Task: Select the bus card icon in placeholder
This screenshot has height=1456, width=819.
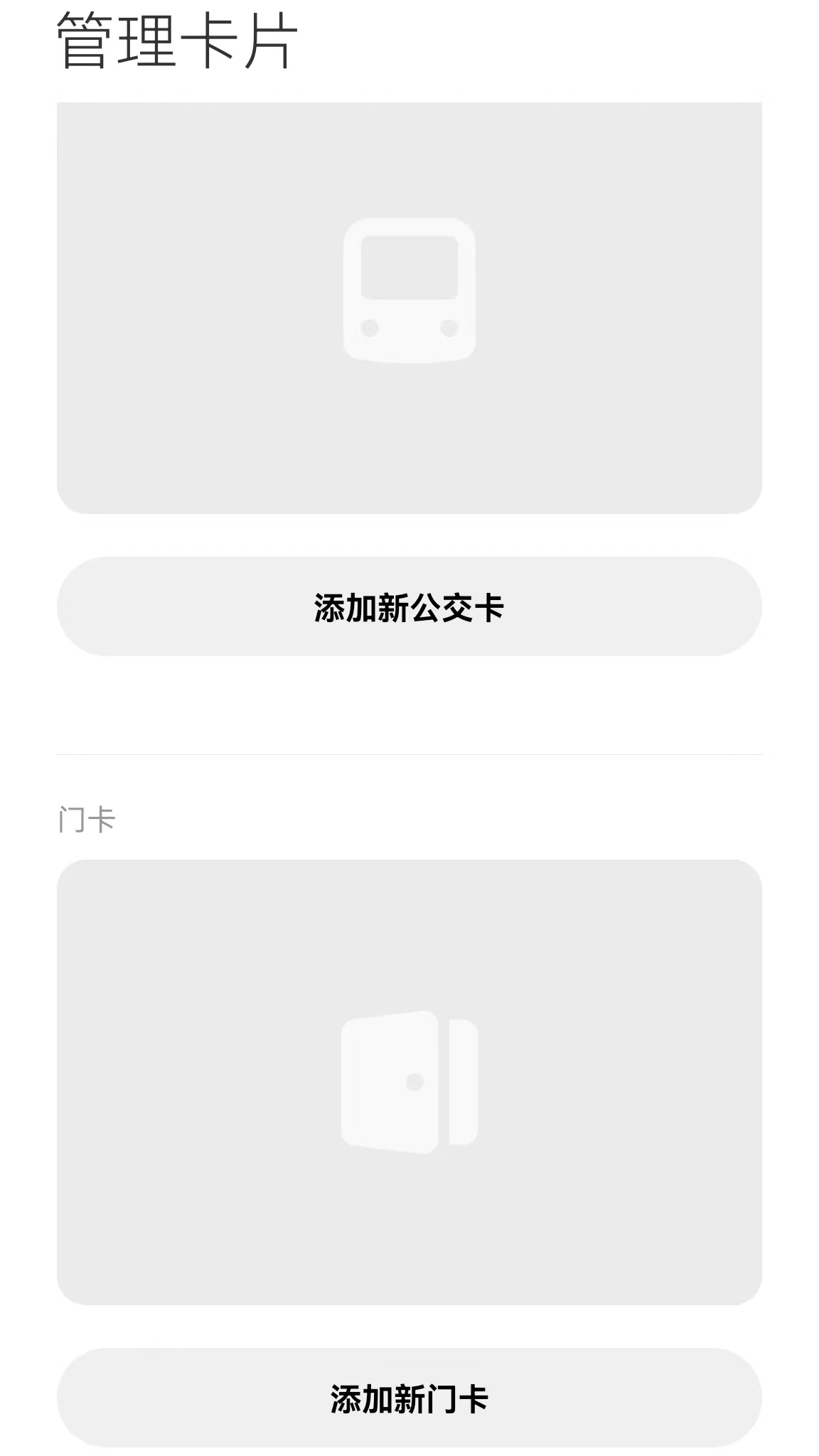Action: [x=409, y=288]
